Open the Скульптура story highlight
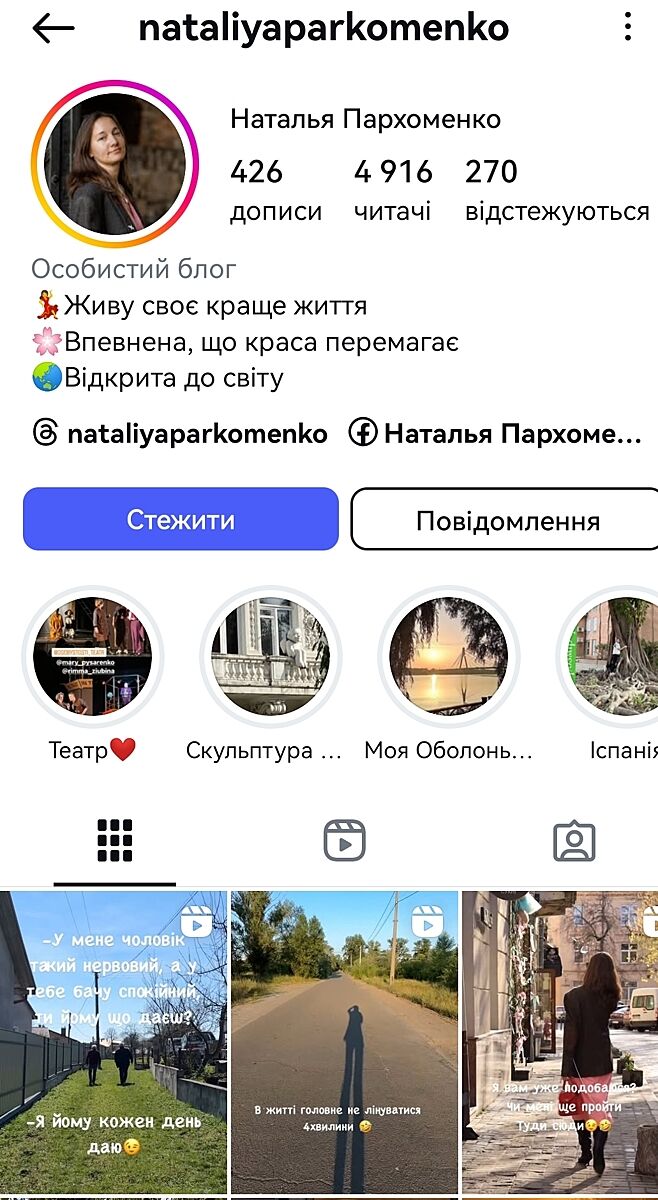Screen dimensions: 658x1200 [x=270, y=656]
